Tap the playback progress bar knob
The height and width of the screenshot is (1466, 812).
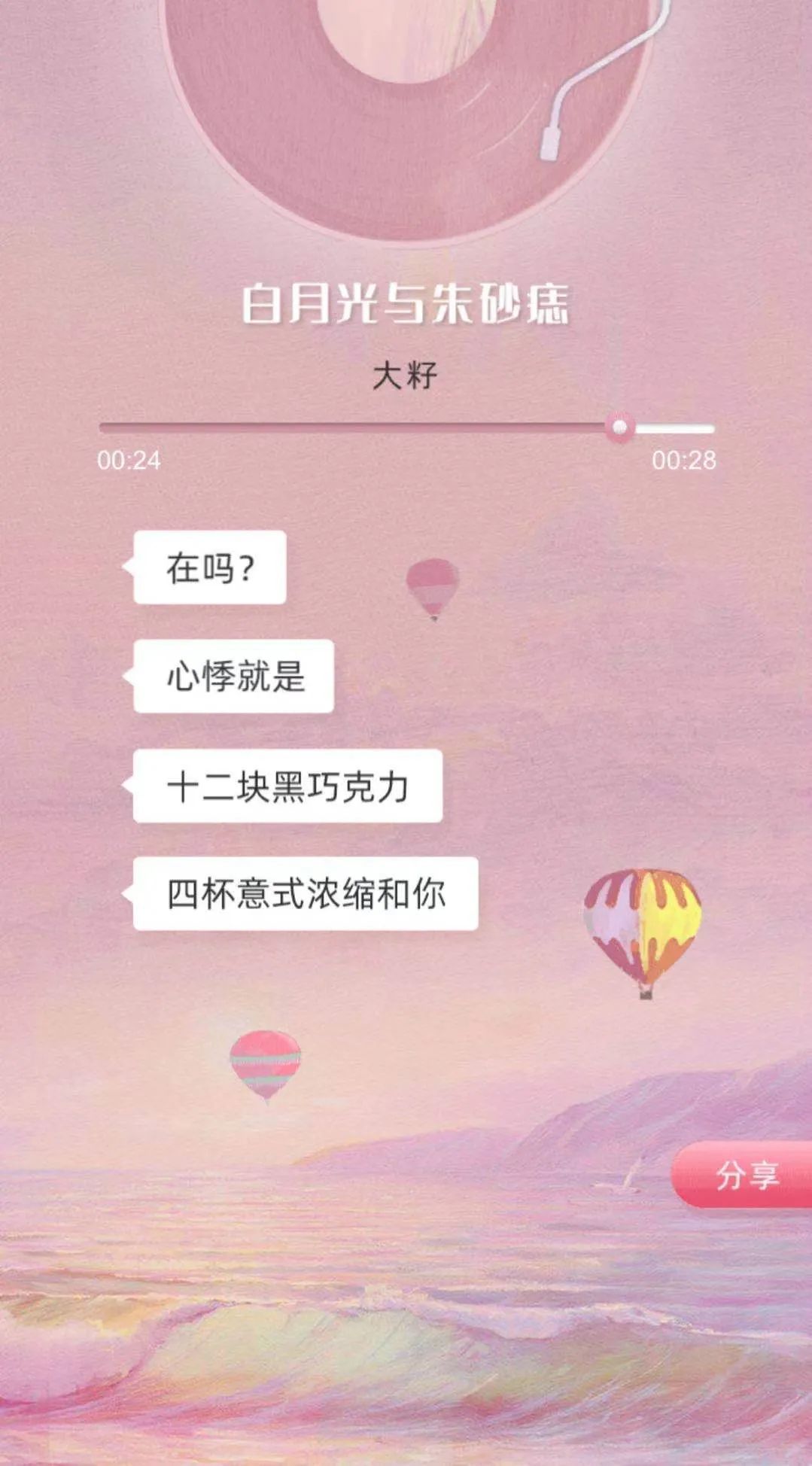(x=619, y=427)
